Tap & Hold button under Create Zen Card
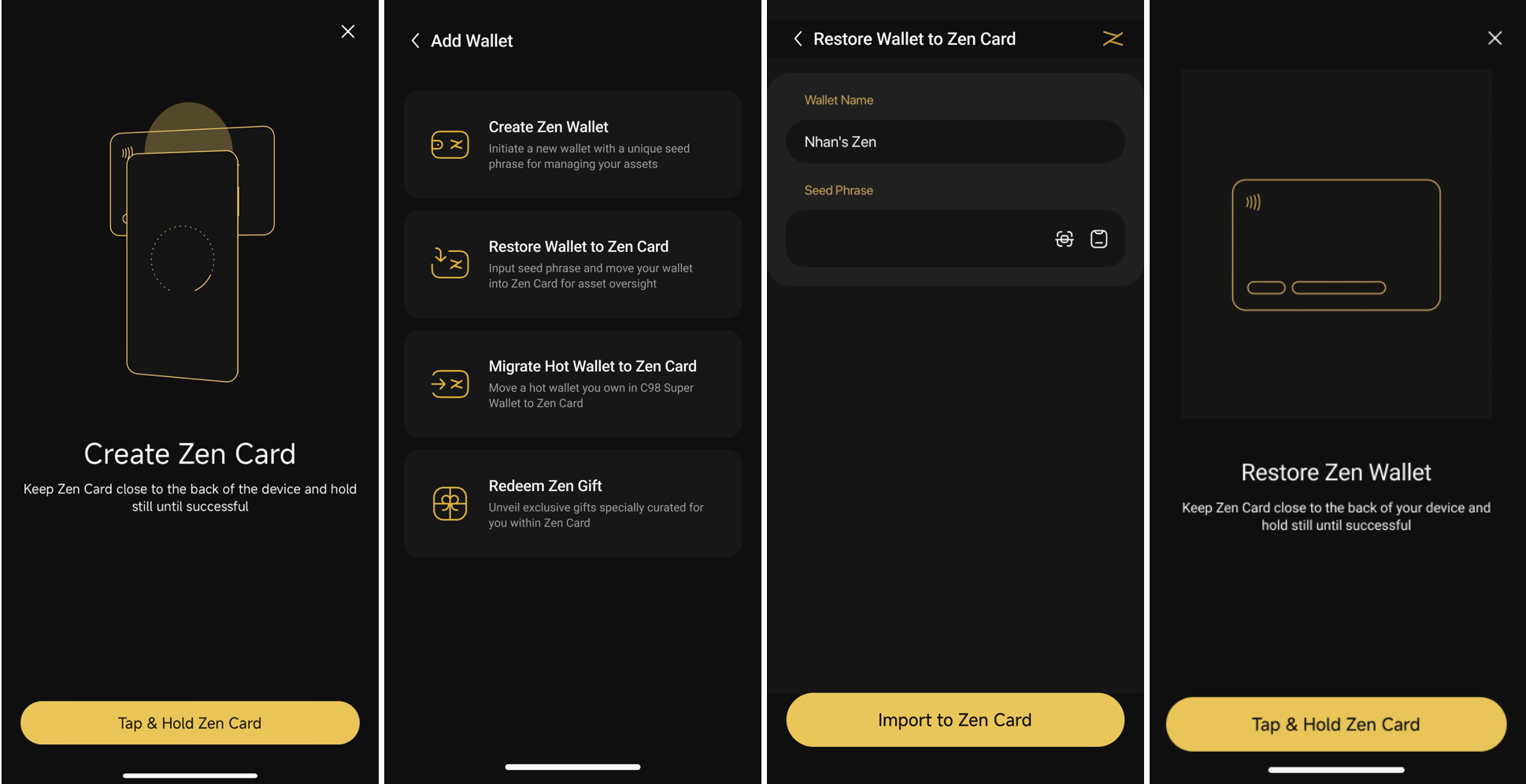 click(190, 723)
